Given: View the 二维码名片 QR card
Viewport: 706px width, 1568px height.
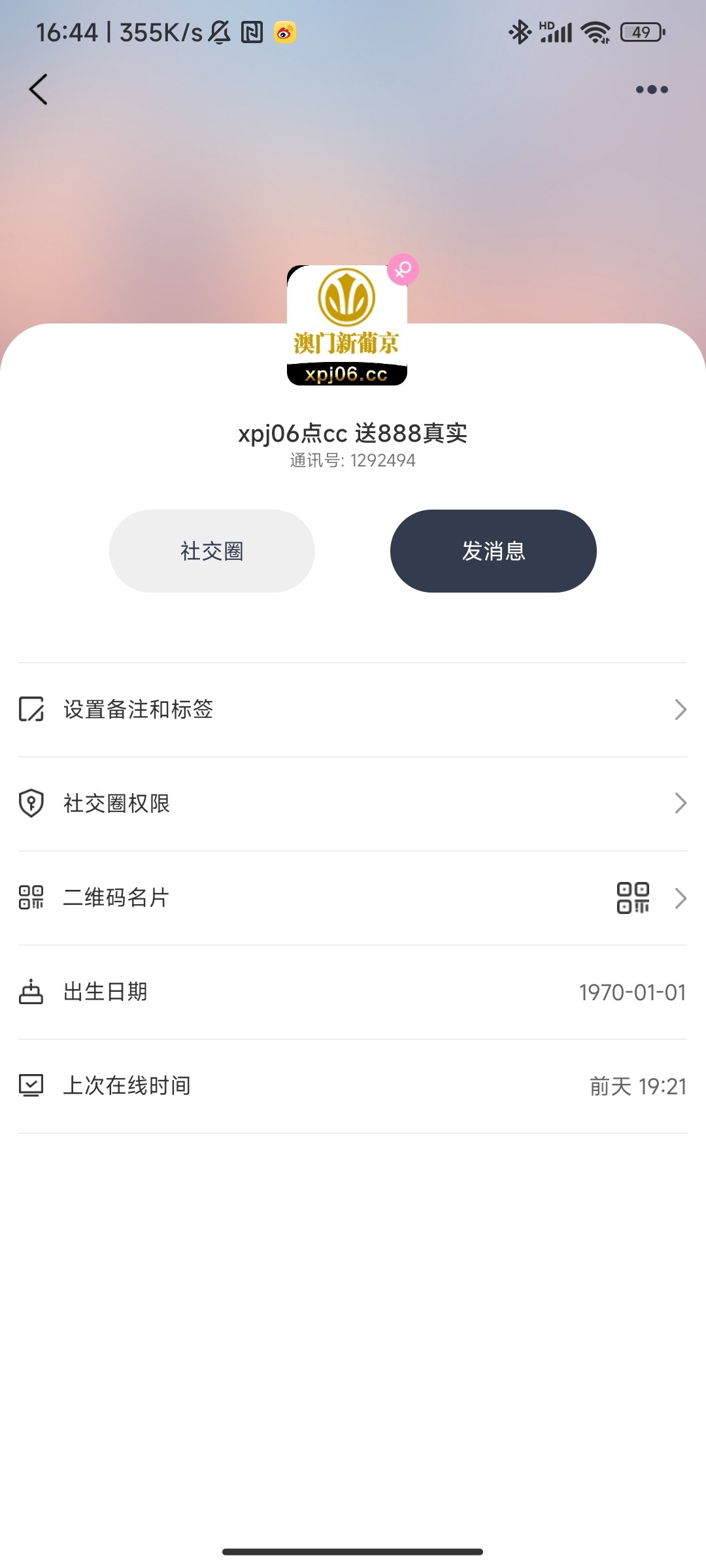Looking at the screenshot, I should (x=353, y=898).
